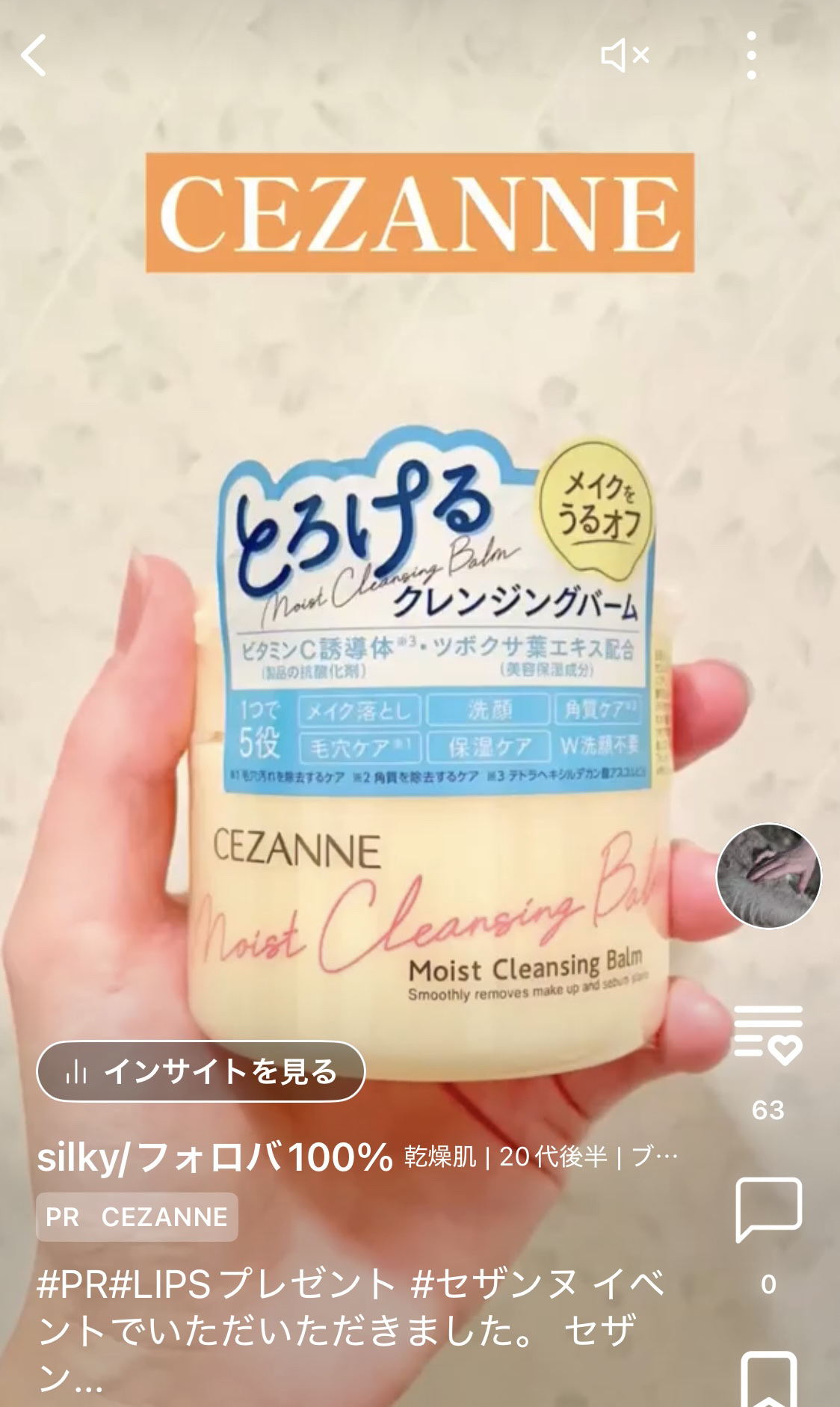Unmute the video sound
The height and width of the screenshot is (1407, 840).
625,55
